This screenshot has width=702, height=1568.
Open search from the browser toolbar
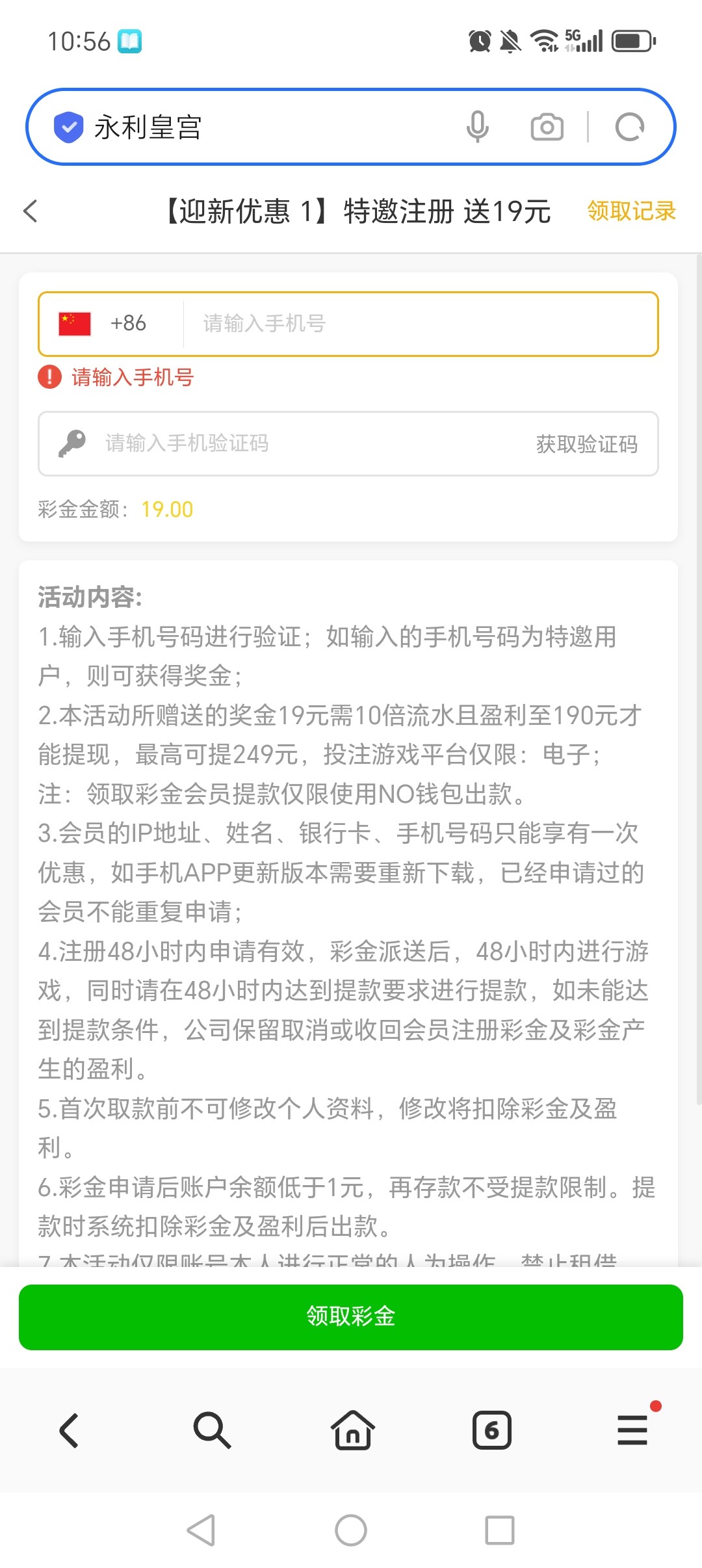[212, 1430]
